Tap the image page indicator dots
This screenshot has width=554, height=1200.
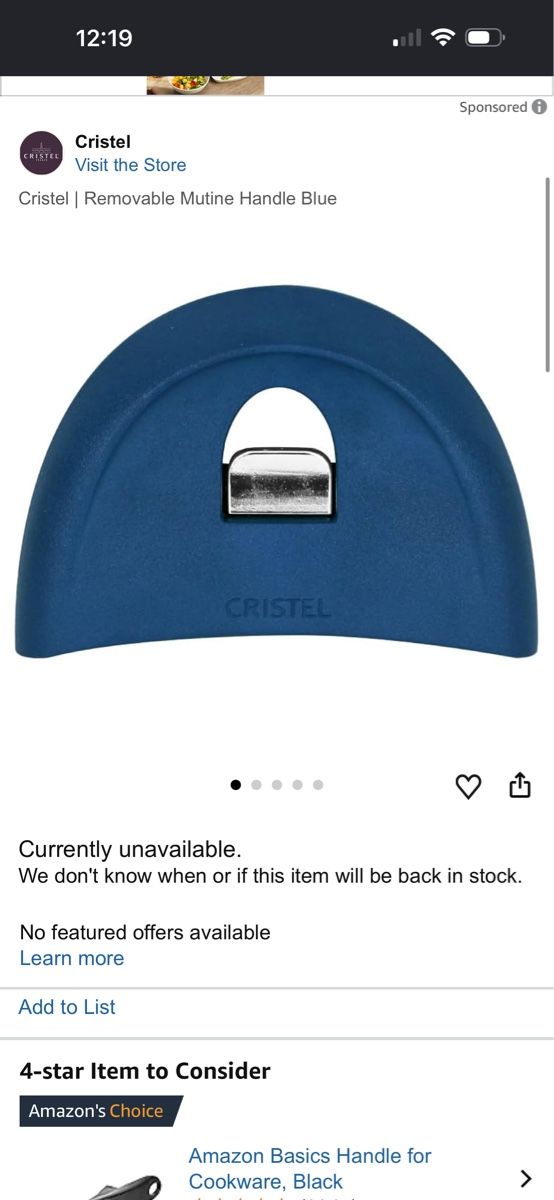[277, 785]
